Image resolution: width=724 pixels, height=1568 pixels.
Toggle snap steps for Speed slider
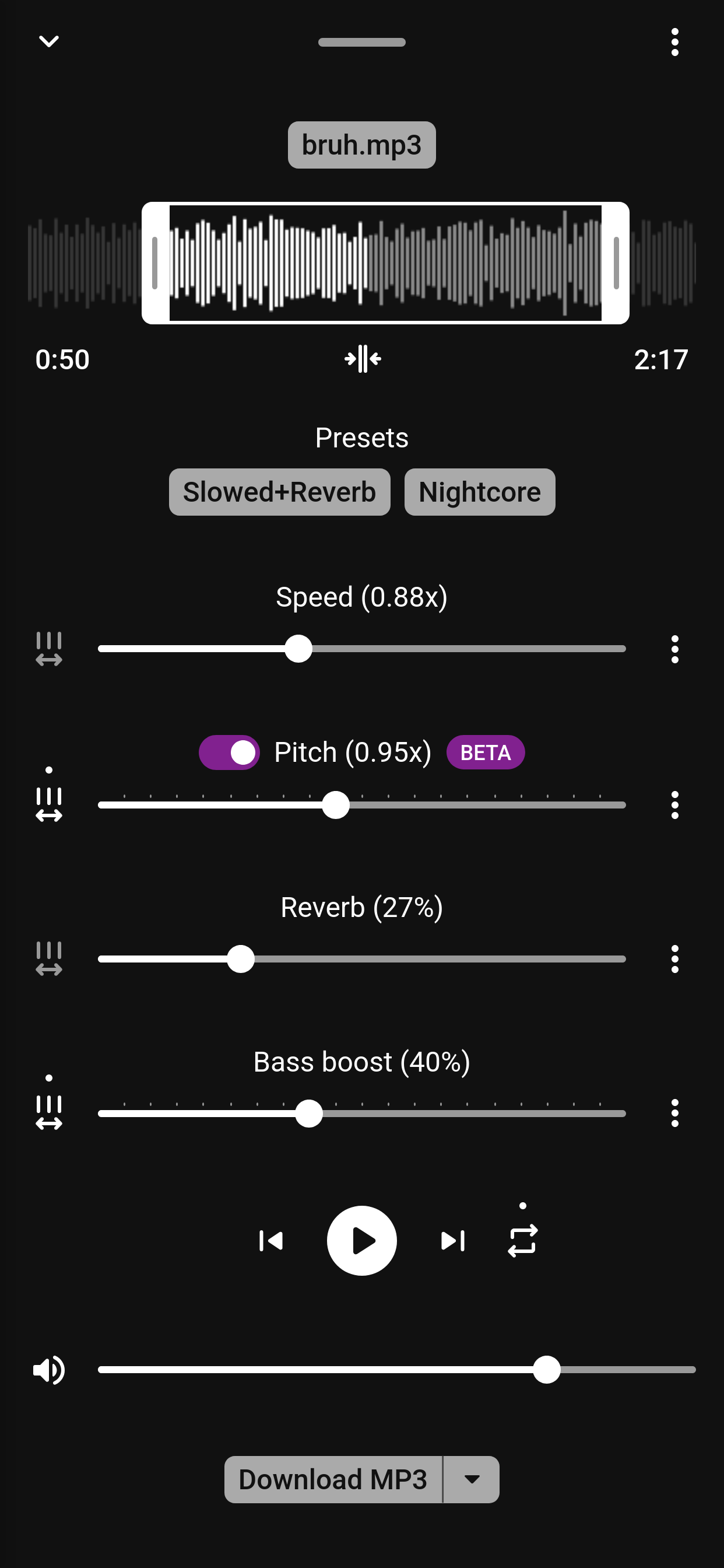coord(48,649)
